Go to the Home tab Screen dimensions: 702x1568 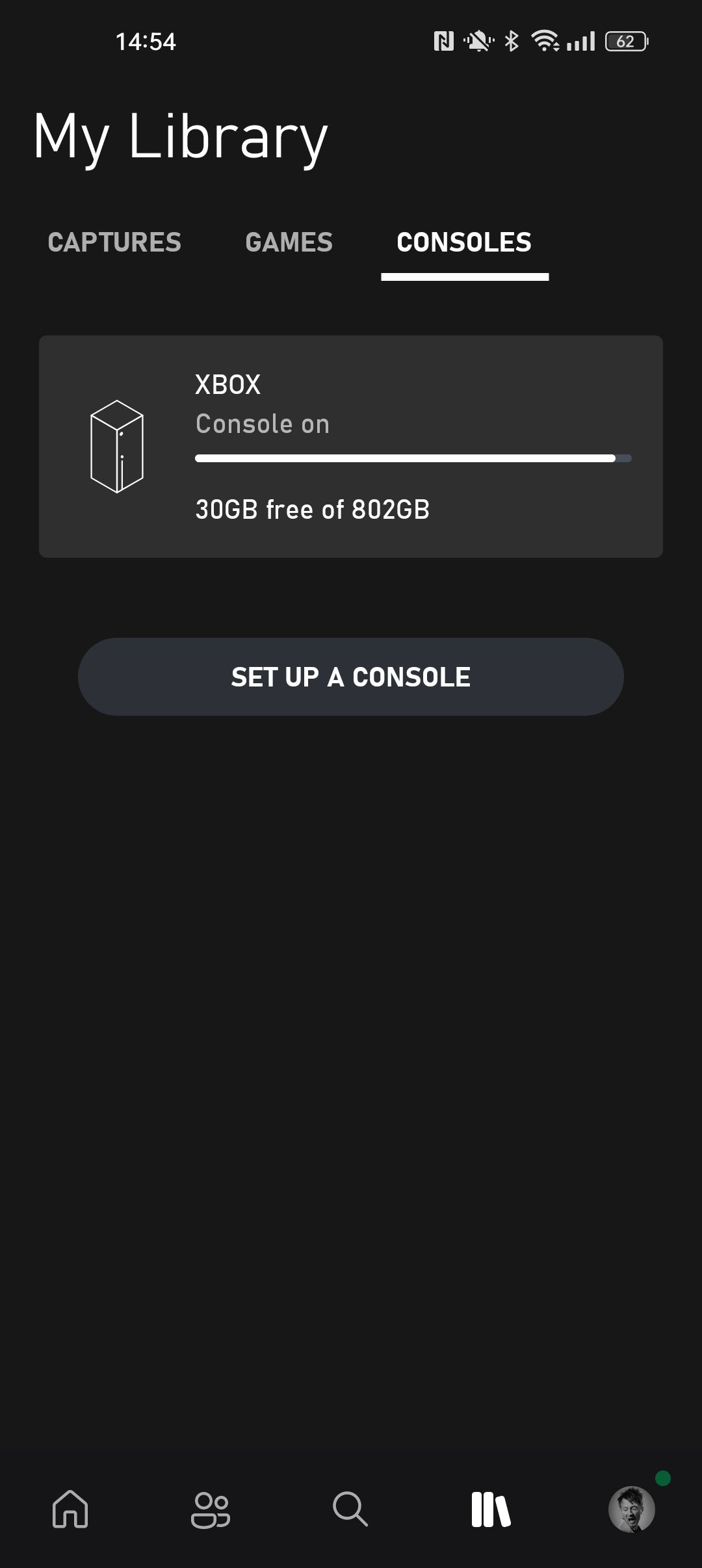[x=70, y=1509]
